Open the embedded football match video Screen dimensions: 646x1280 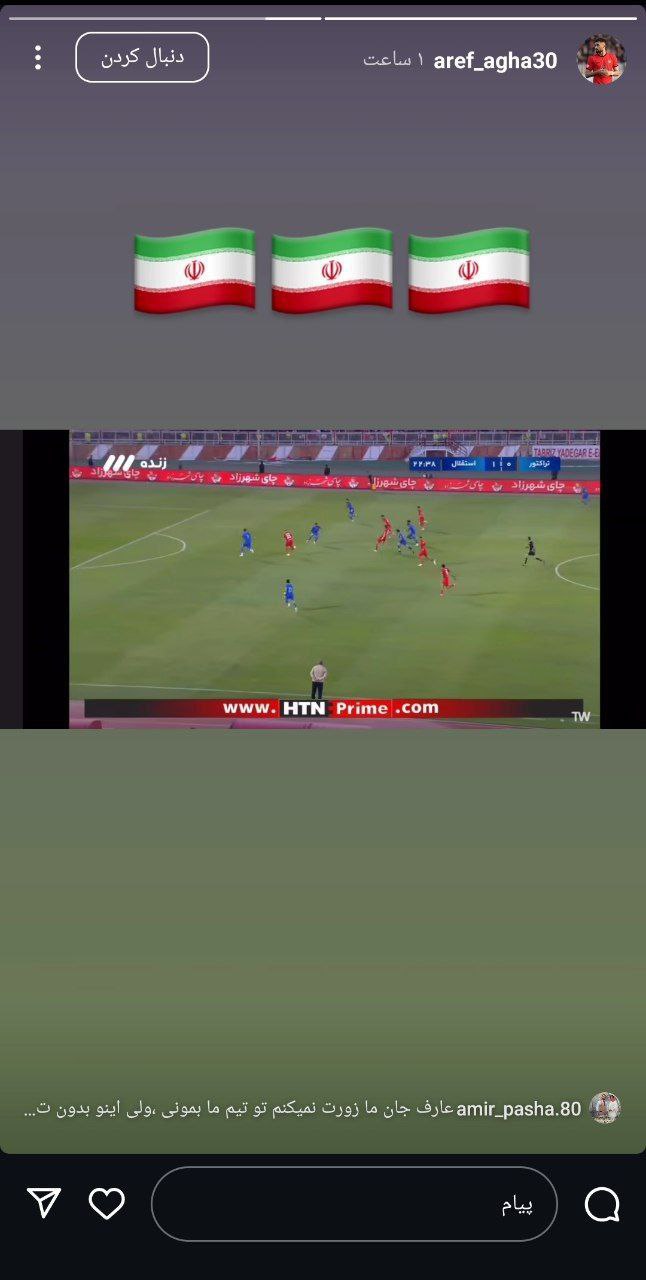[x=334, y=579]
